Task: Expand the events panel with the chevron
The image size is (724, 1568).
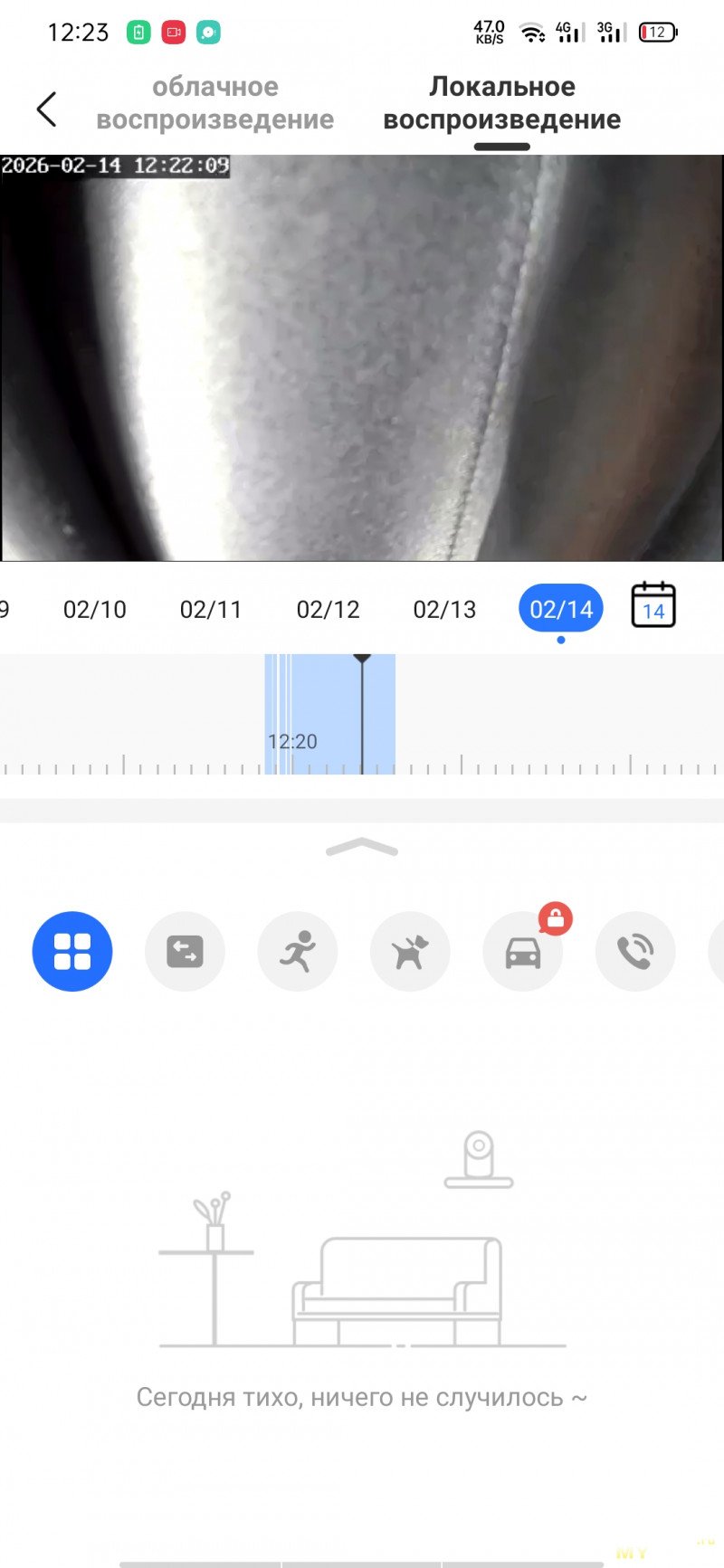Action: [x=362, y=848]
